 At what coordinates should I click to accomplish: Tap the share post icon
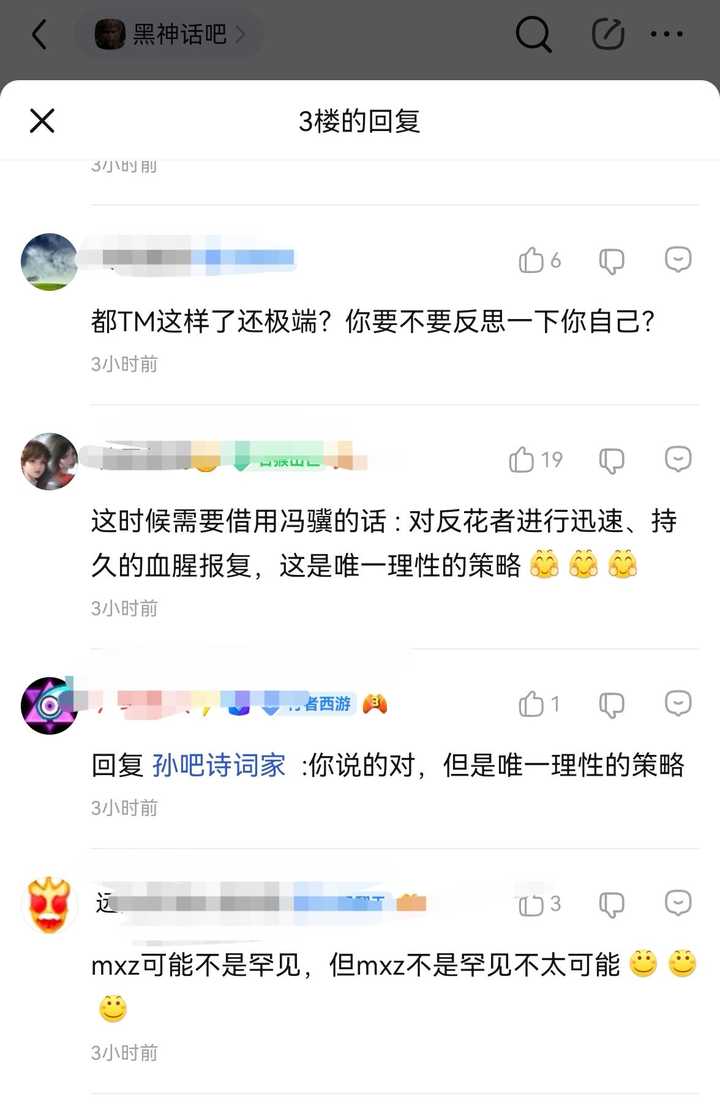click(x=607, y=35)
